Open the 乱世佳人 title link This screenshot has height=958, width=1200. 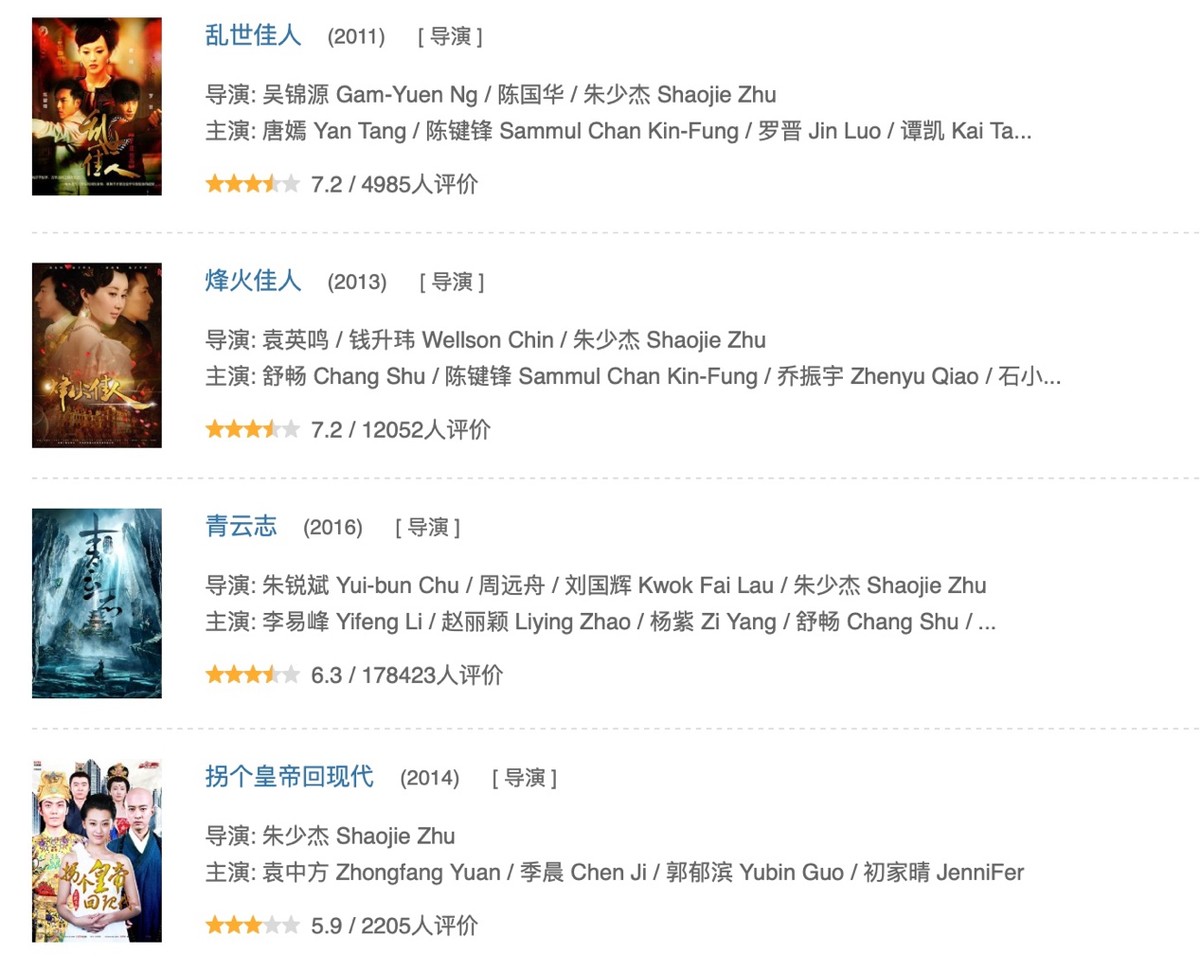pyautogui.click(x=253, y=35)
